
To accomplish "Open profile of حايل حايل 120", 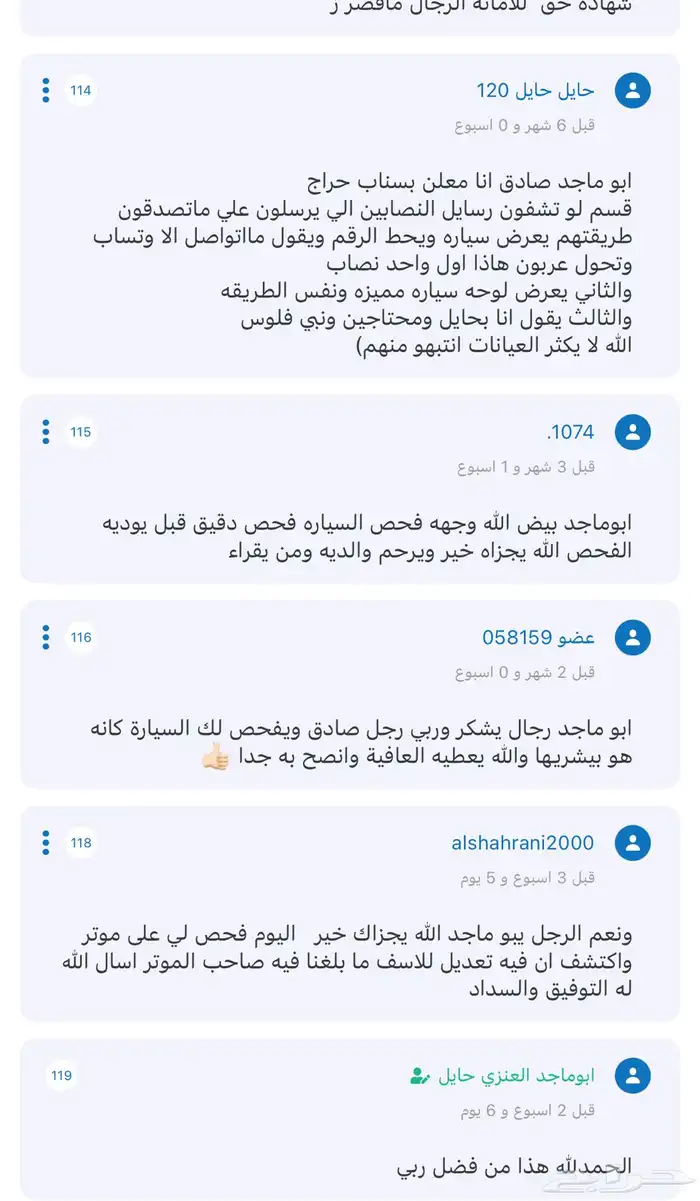I will [x=535, y=91].
